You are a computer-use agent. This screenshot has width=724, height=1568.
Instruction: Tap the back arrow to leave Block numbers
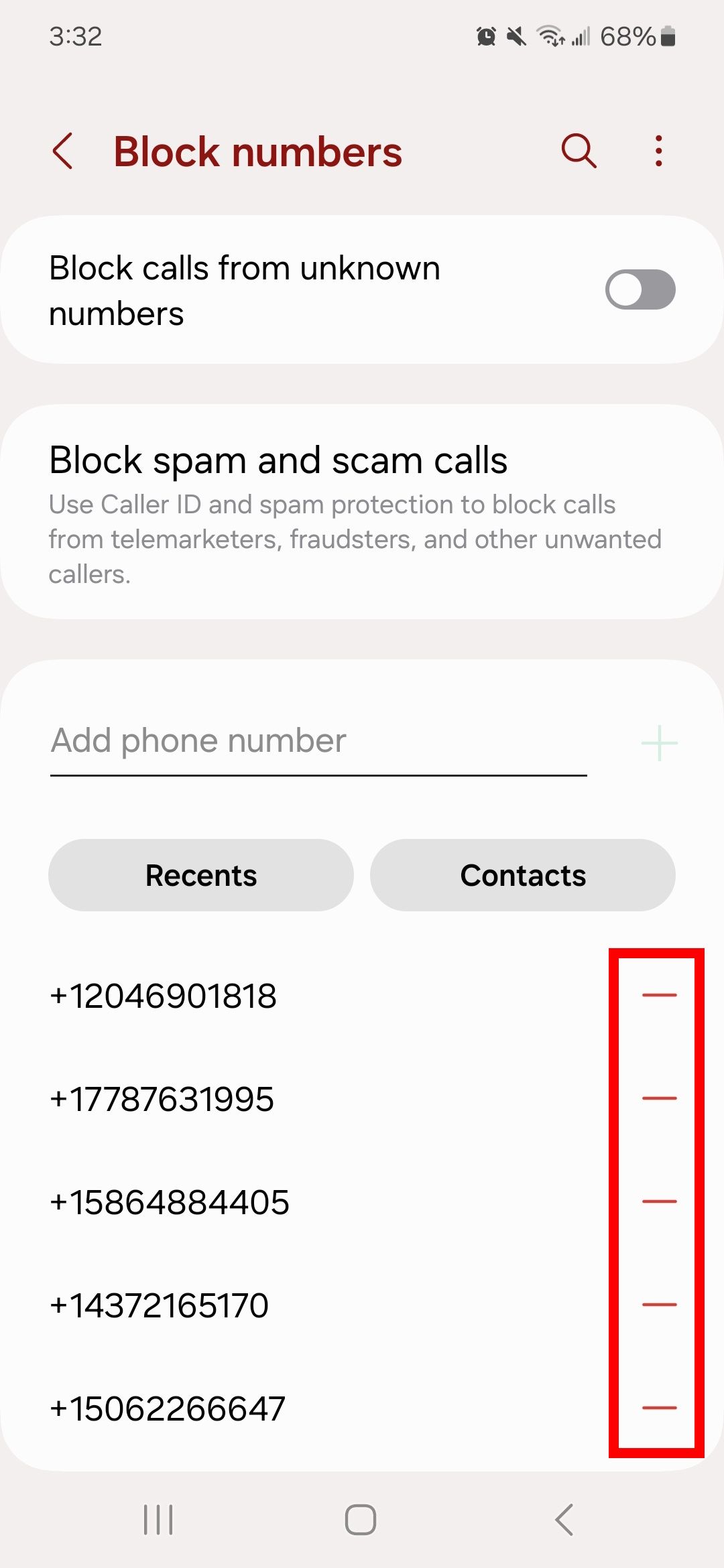pyautogui.click(x=64, y=150)
